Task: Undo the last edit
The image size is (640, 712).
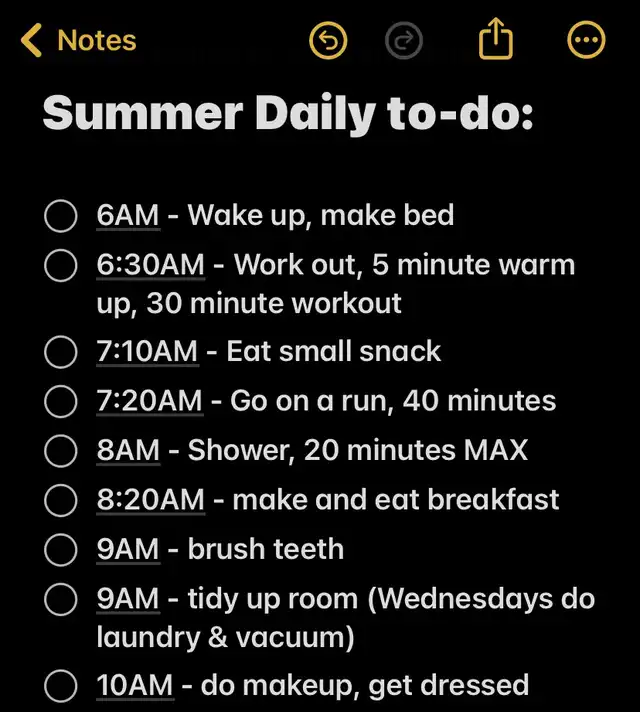Action: pyautogui.click(x=328, y=41)
